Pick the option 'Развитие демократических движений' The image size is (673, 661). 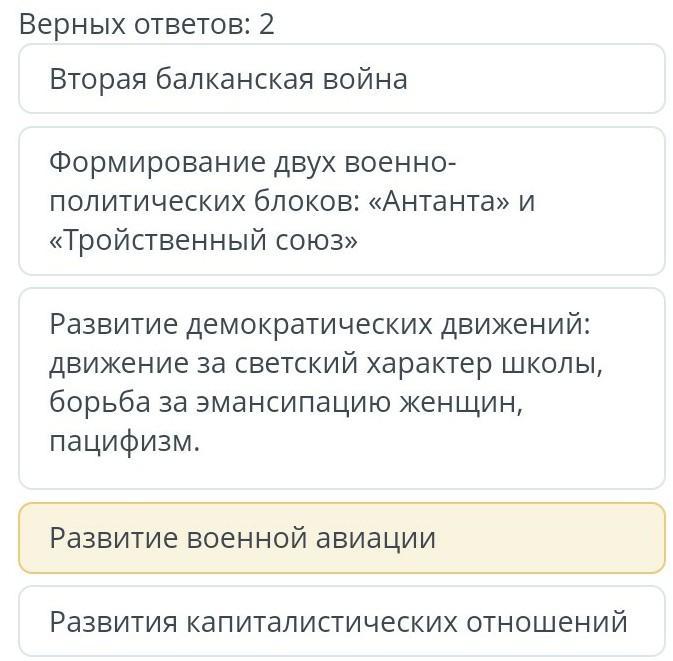point(341,388)
